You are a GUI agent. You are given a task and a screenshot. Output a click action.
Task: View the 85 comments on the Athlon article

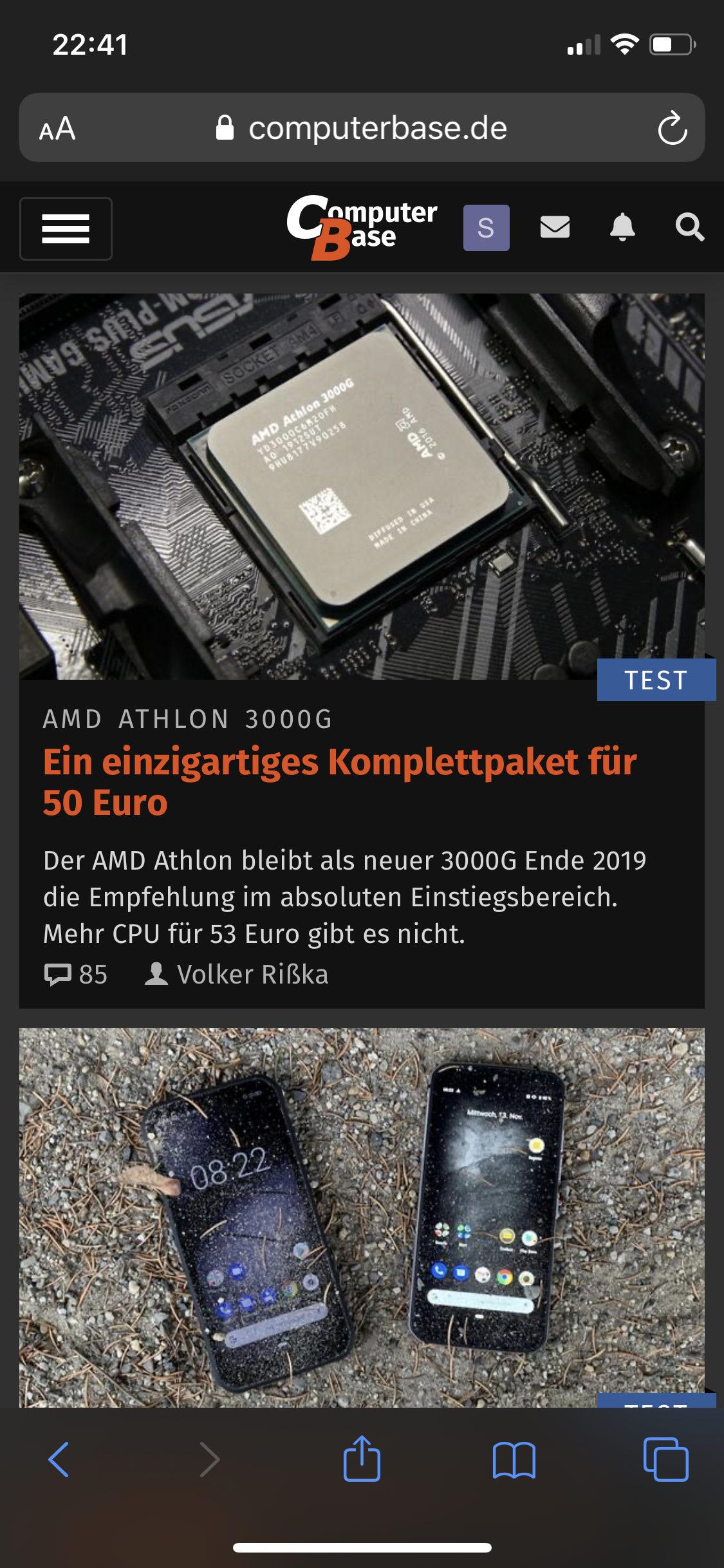point(76,975)
